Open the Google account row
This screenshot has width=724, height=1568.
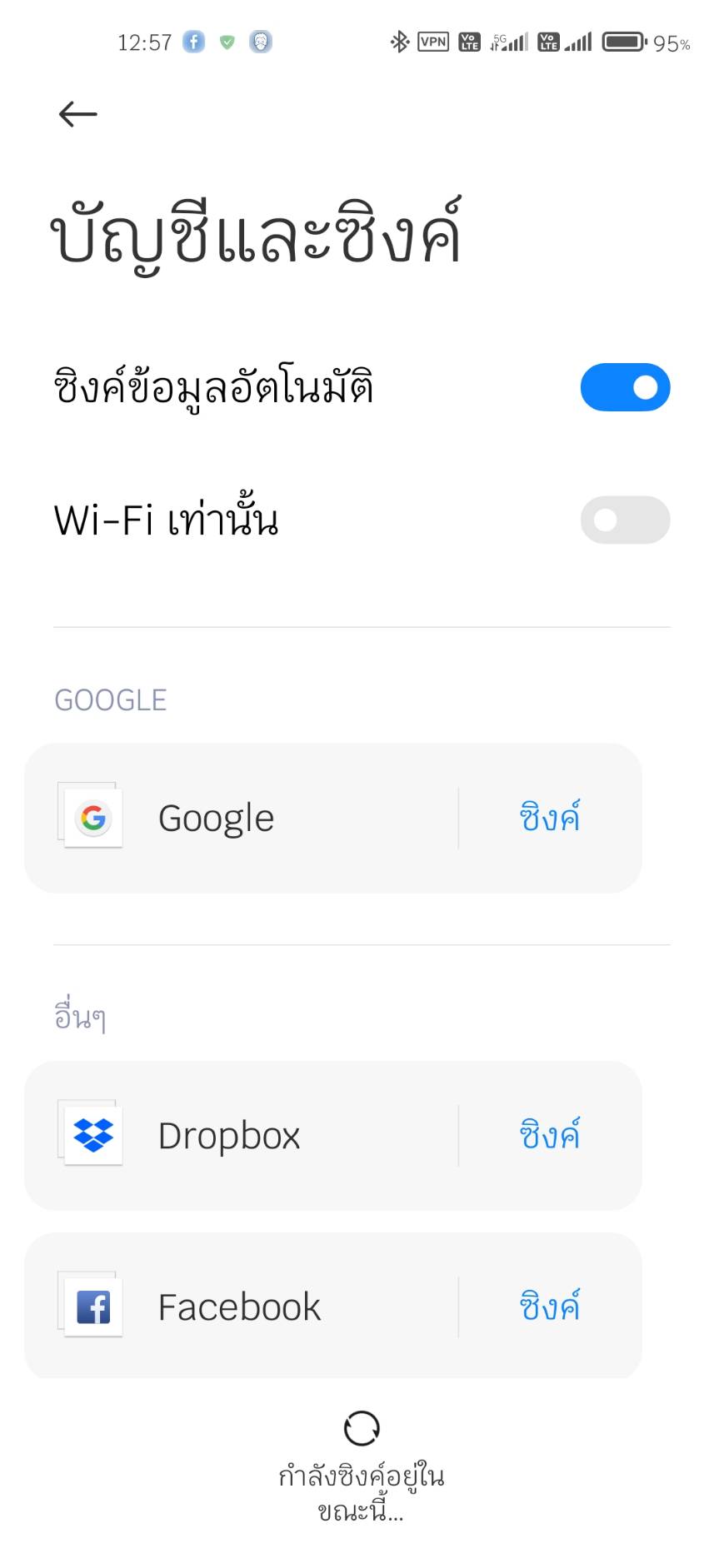pos(242,818)
